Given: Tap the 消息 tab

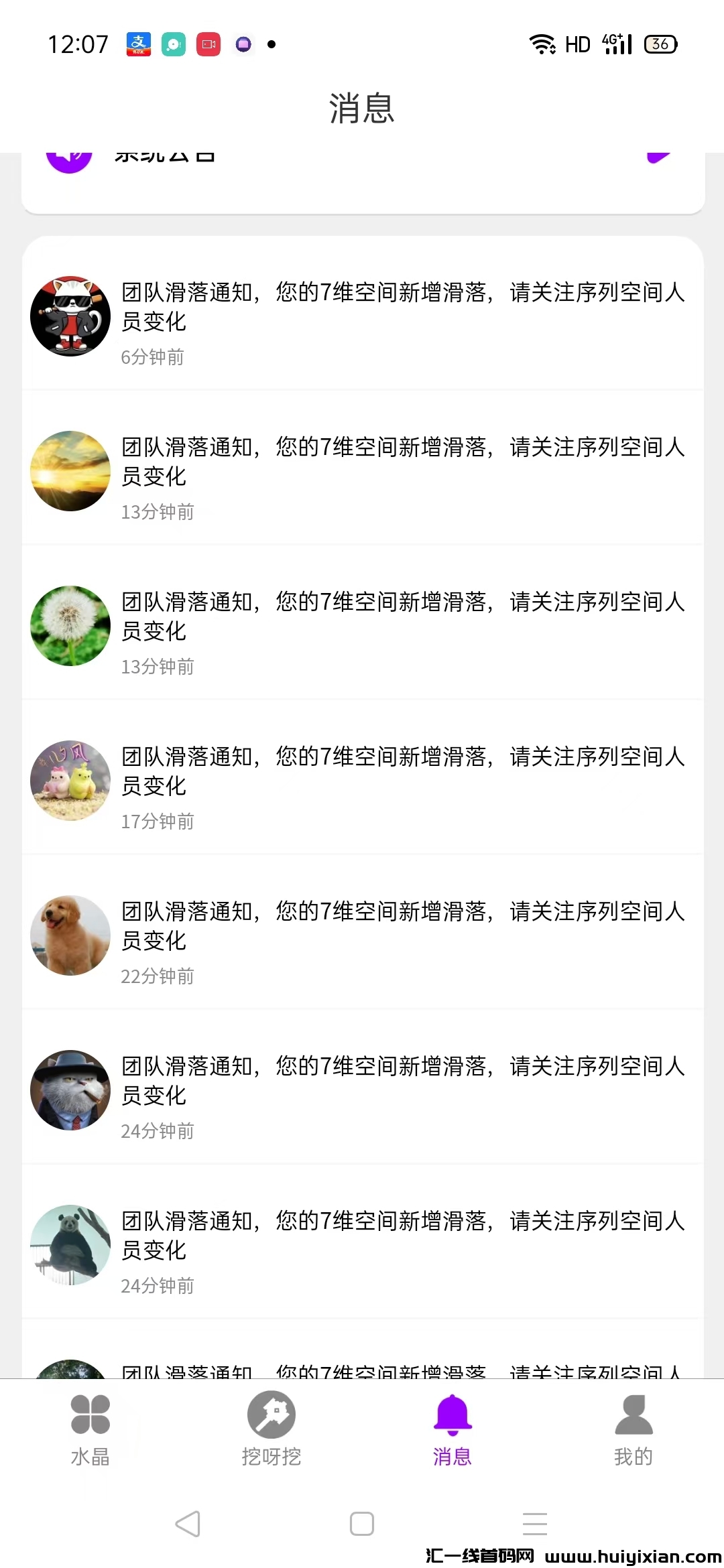Looking at the screenshot, I should coord(452,1429).
